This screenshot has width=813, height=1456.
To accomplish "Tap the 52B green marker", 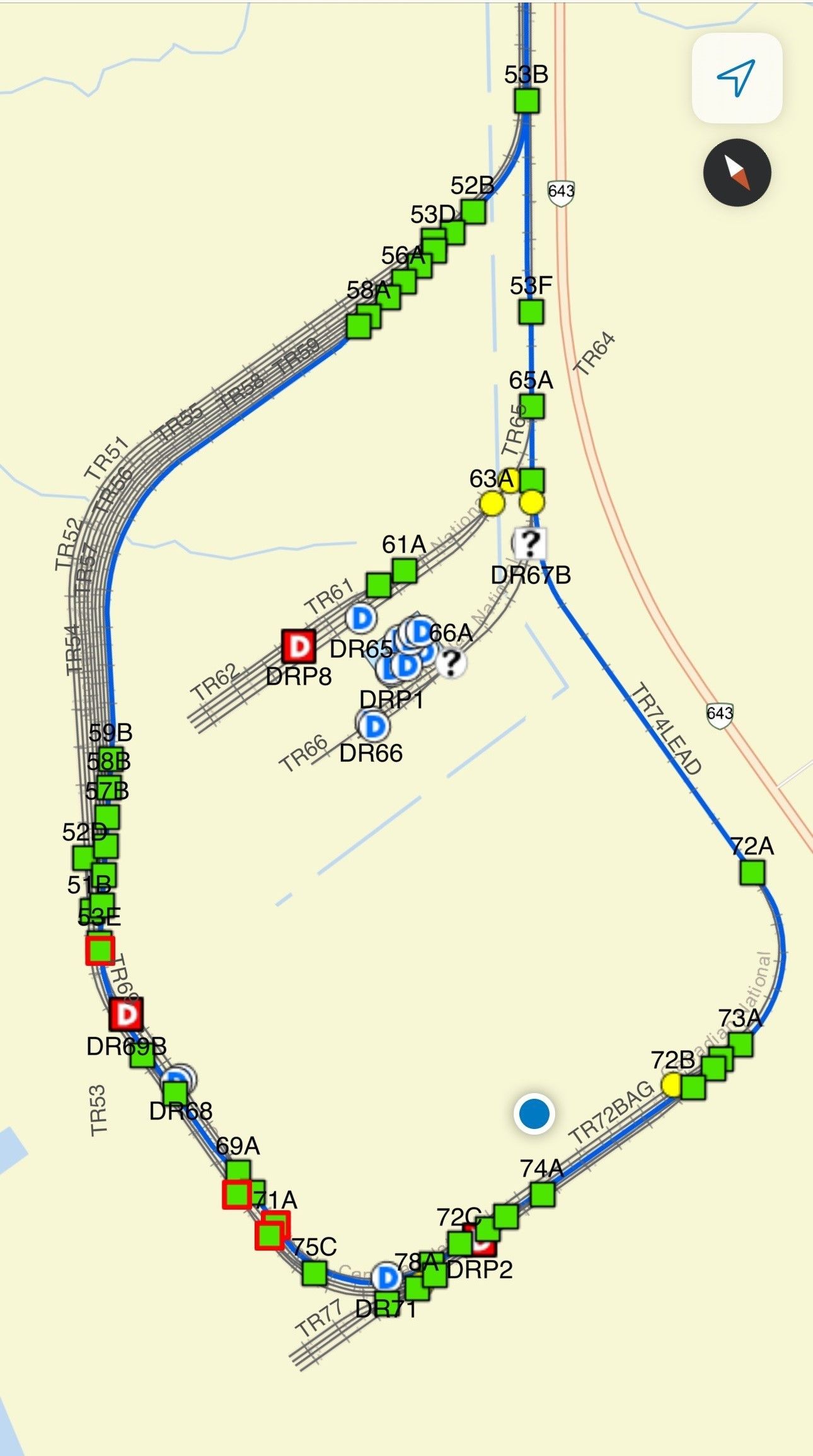I will 473,211.
